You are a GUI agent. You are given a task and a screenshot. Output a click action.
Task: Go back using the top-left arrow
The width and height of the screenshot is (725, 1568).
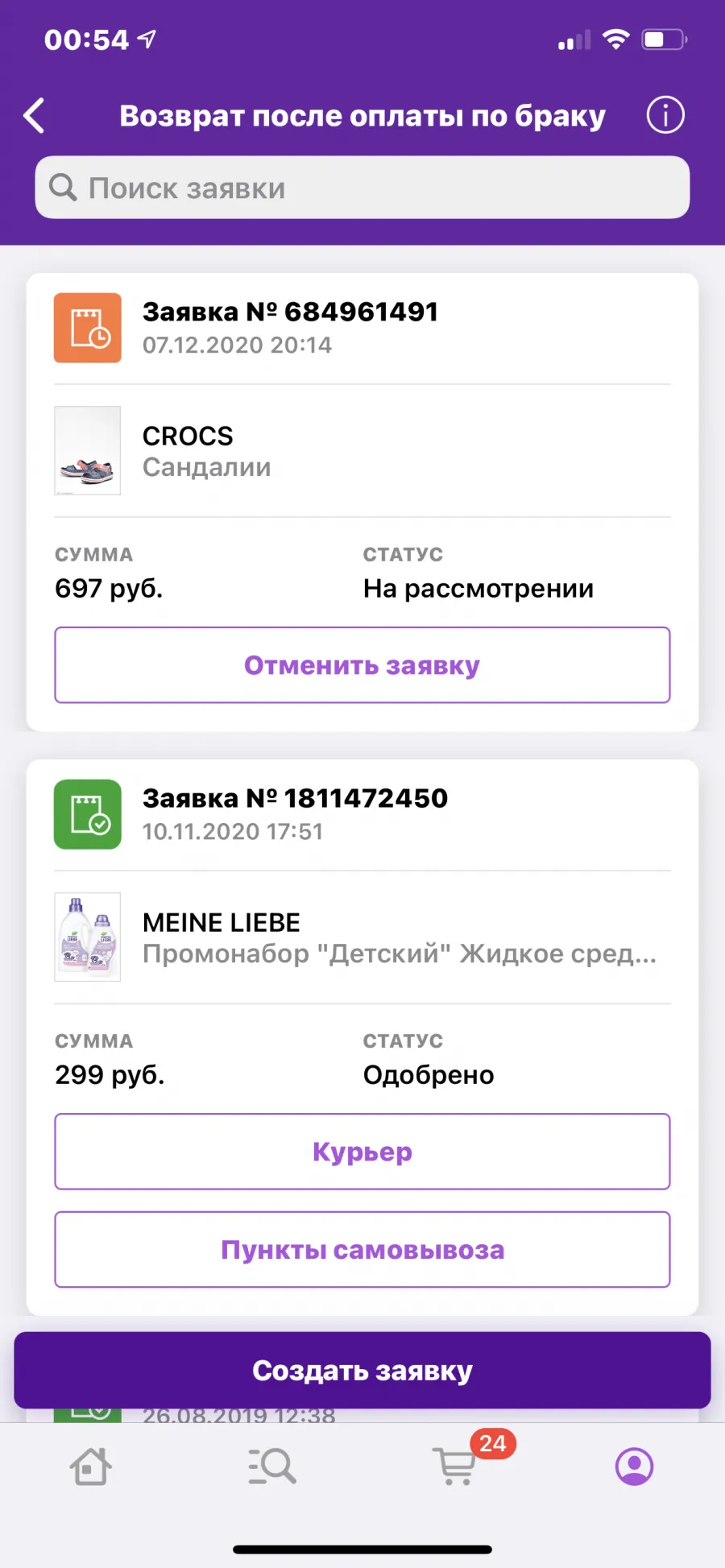(x=34, y=116)
